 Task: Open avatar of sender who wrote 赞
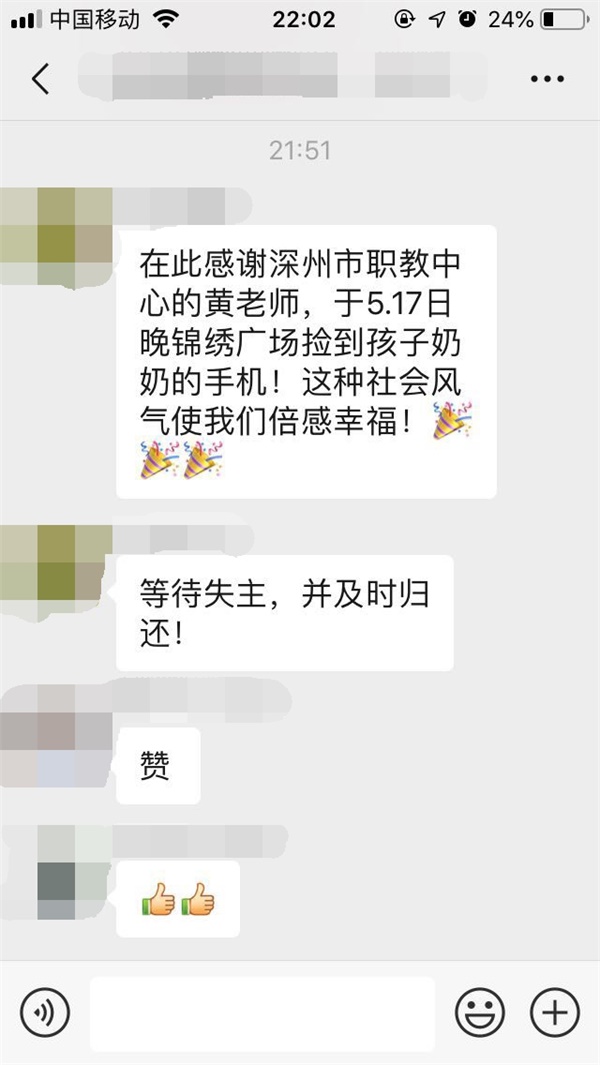point(57,743)
